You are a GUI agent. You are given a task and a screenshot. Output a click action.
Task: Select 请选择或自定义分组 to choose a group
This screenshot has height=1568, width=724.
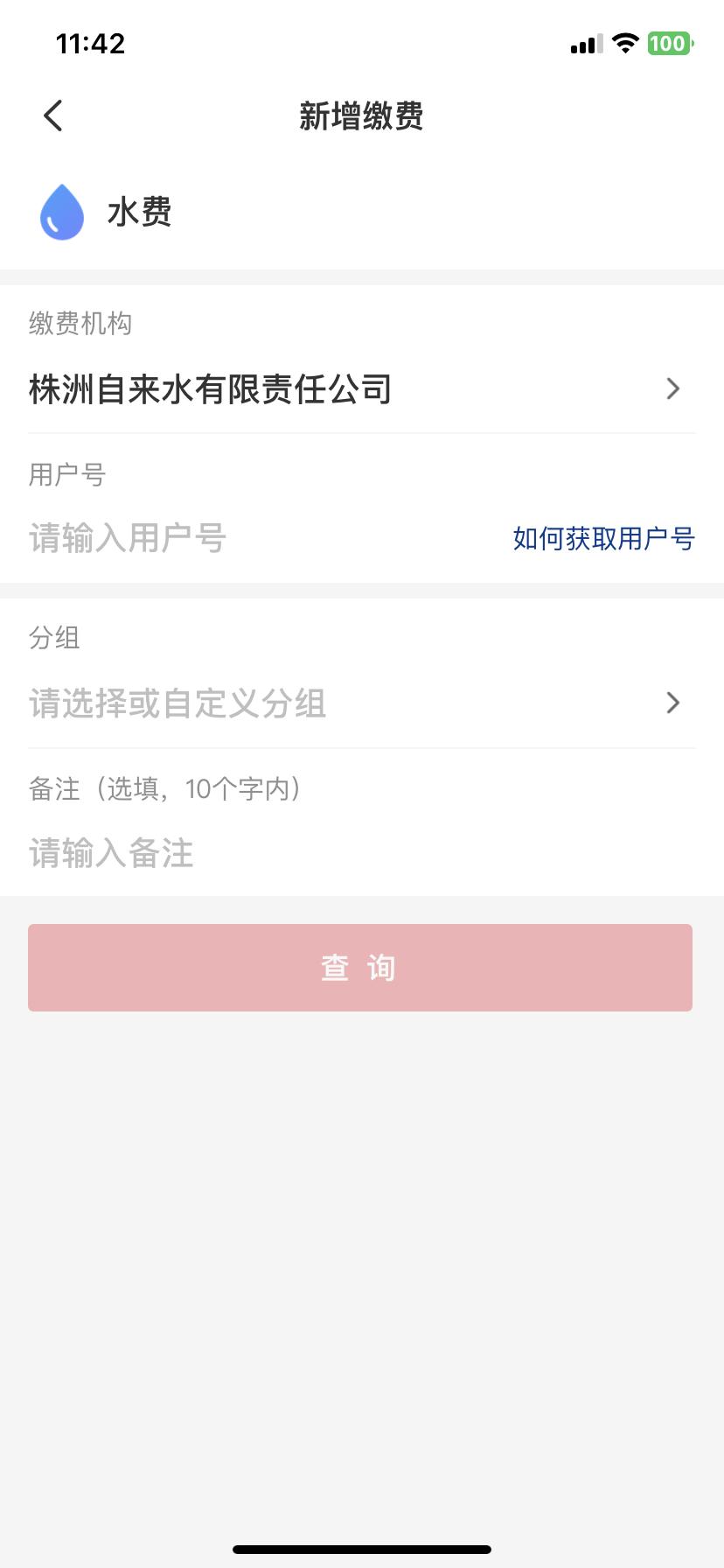click(178, 703)
